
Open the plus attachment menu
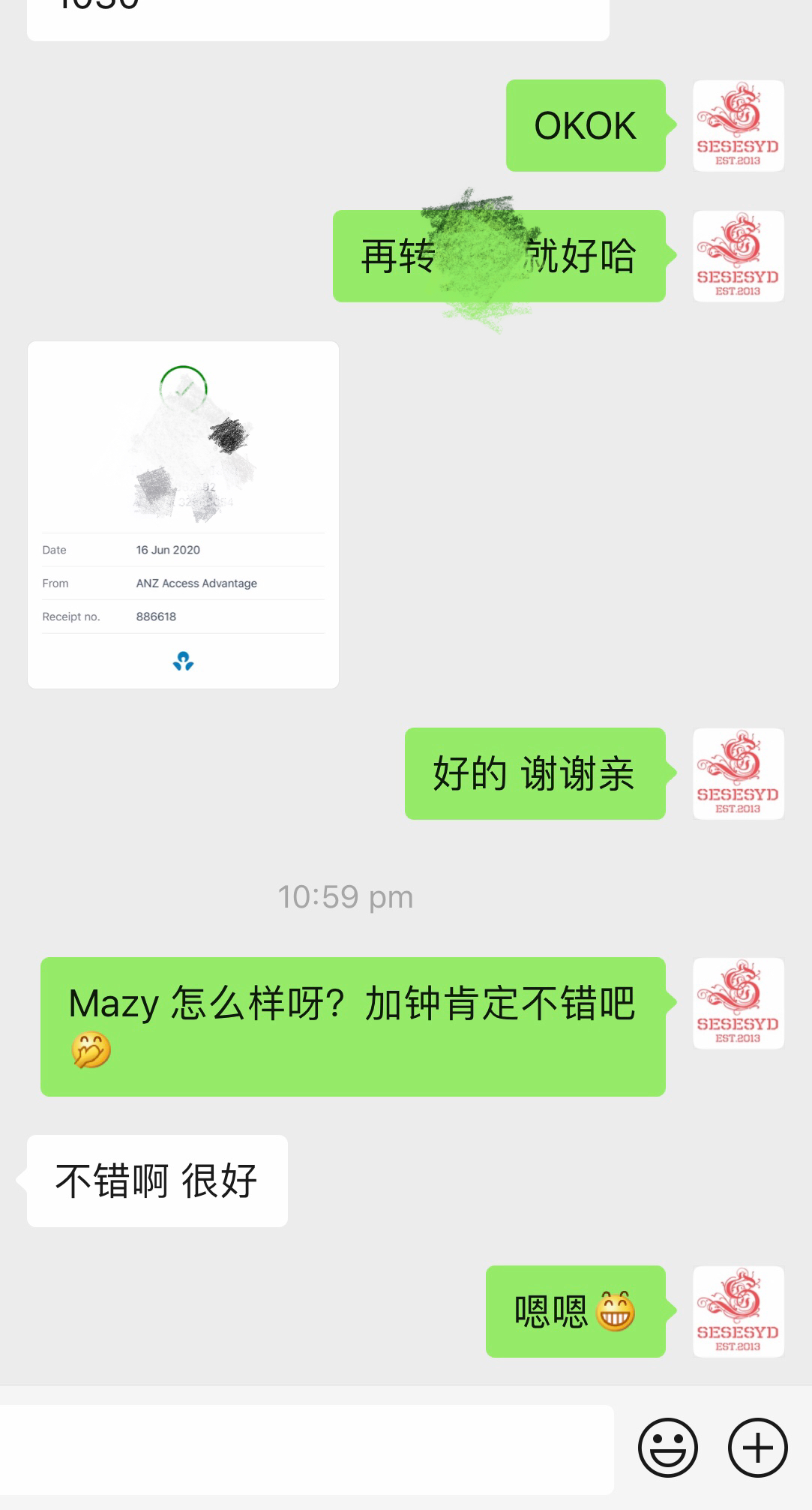pos(757,1447)
